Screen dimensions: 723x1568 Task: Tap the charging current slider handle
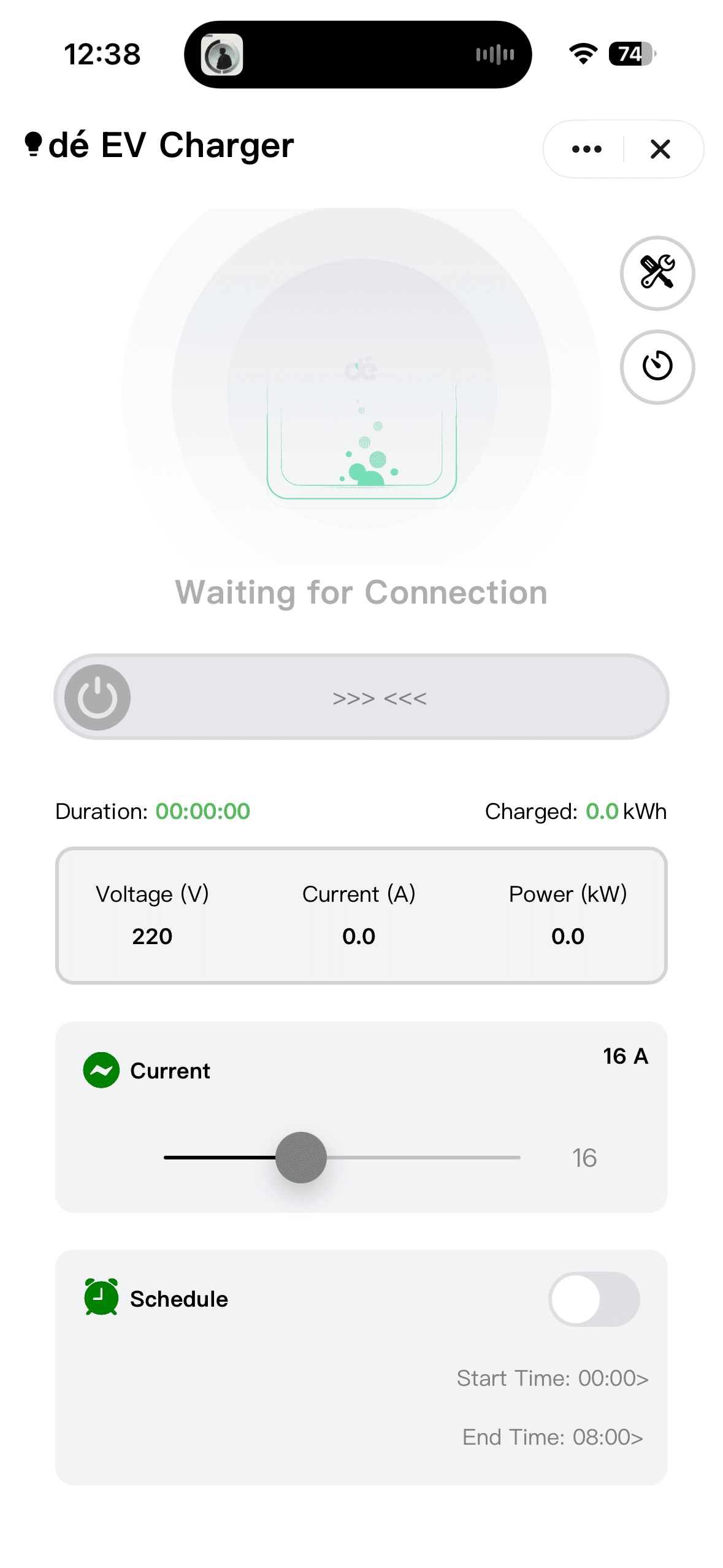[x=300, y=1158]
